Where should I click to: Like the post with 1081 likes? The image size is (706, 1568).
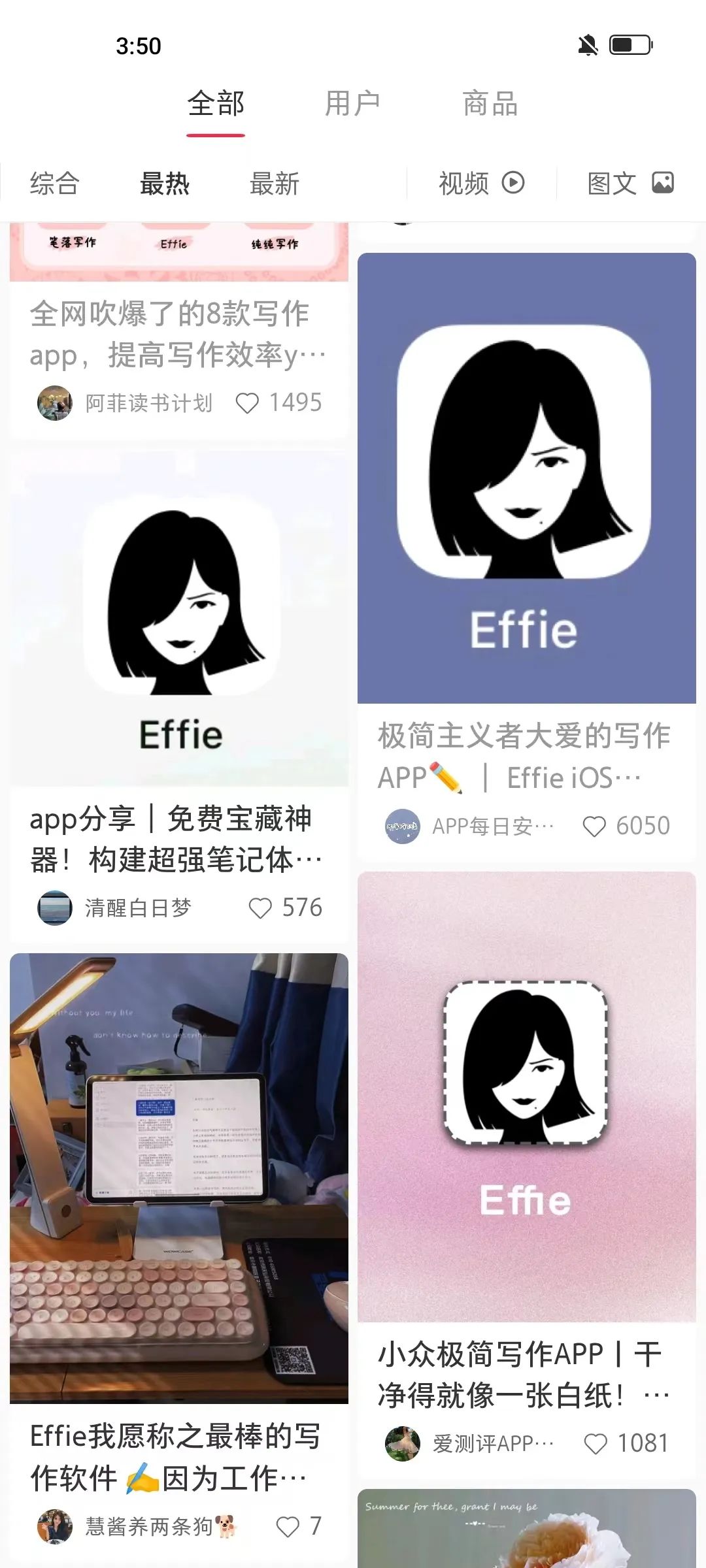595,1444
